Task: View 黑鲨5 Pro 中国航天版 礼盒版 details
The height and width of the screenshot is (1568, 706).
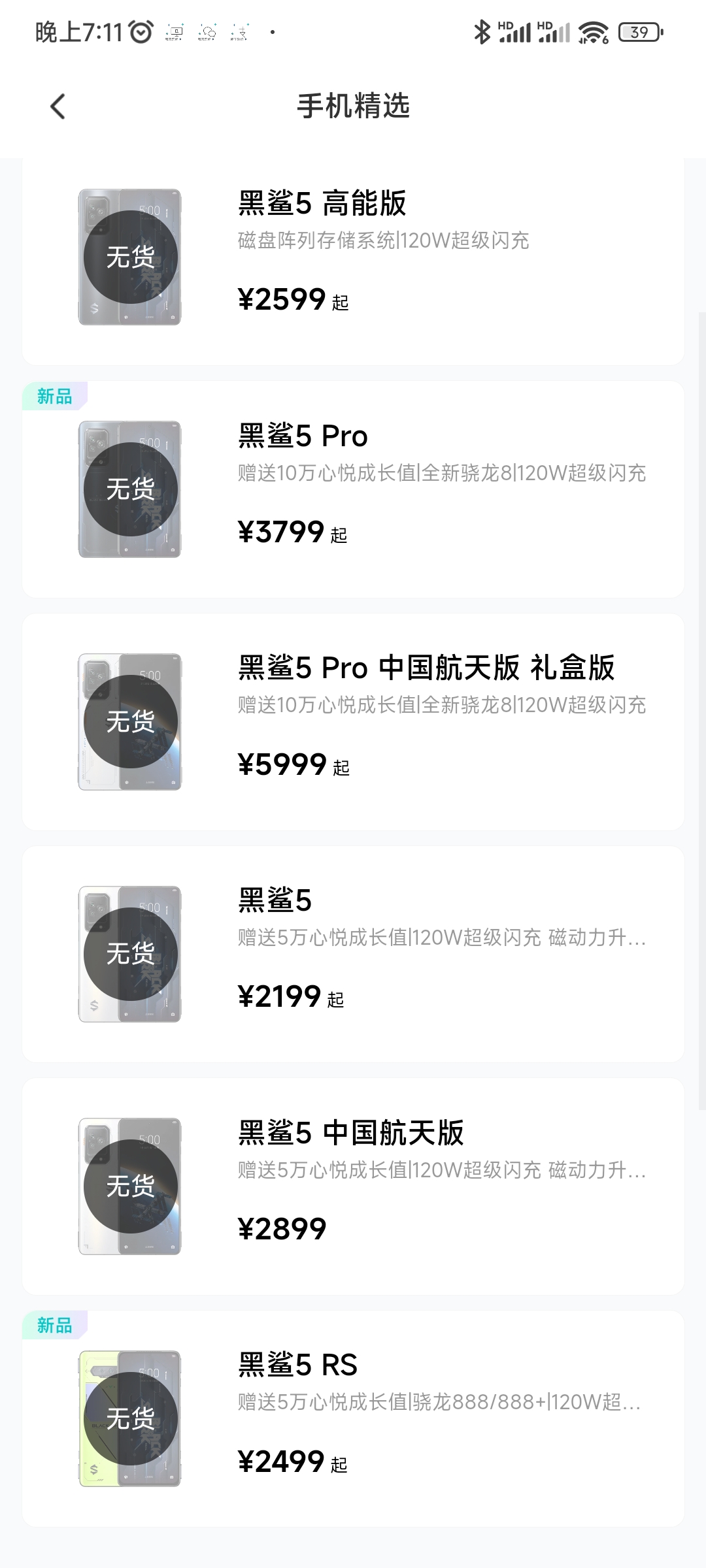Action: tap(353, 722)
